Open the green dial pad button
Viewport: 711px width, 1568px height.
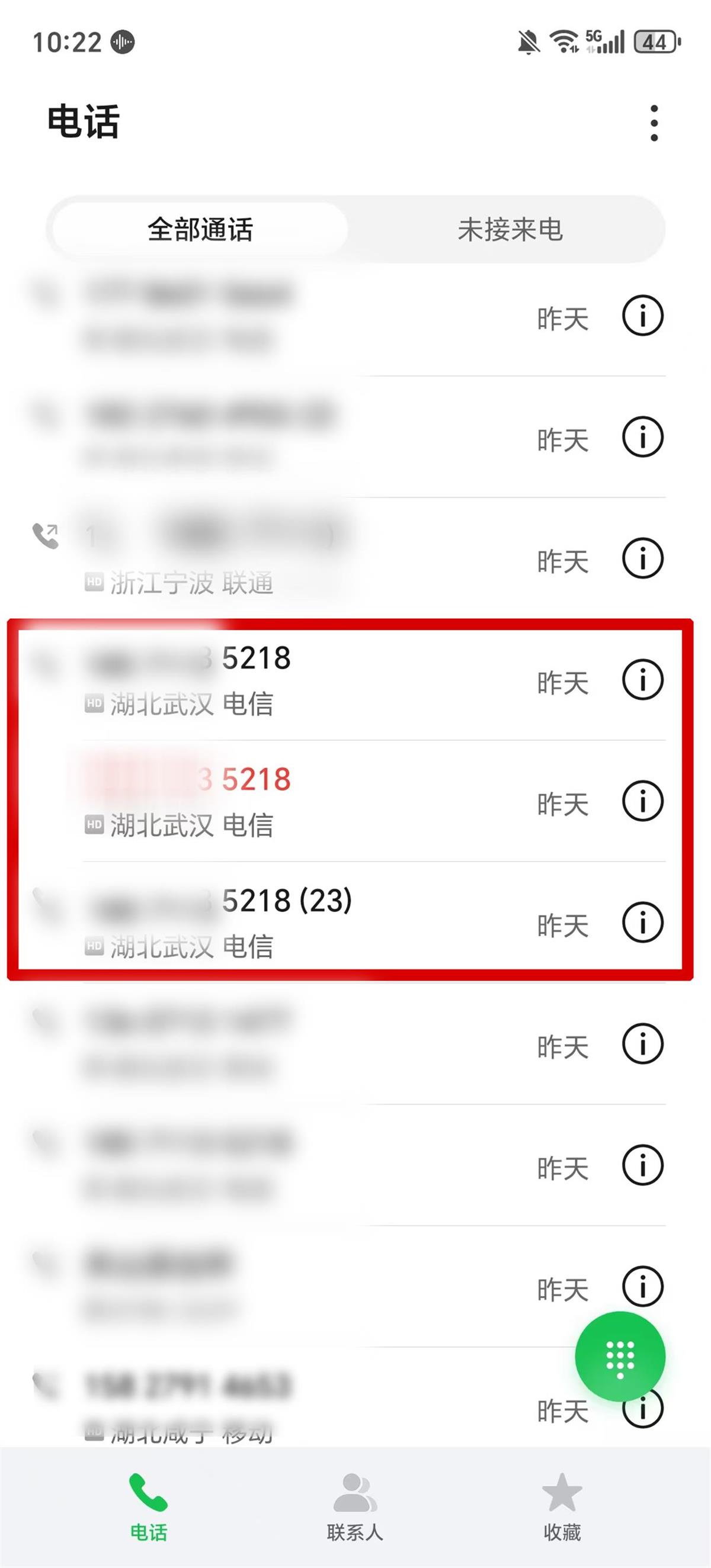click(x=620, y=1356)
